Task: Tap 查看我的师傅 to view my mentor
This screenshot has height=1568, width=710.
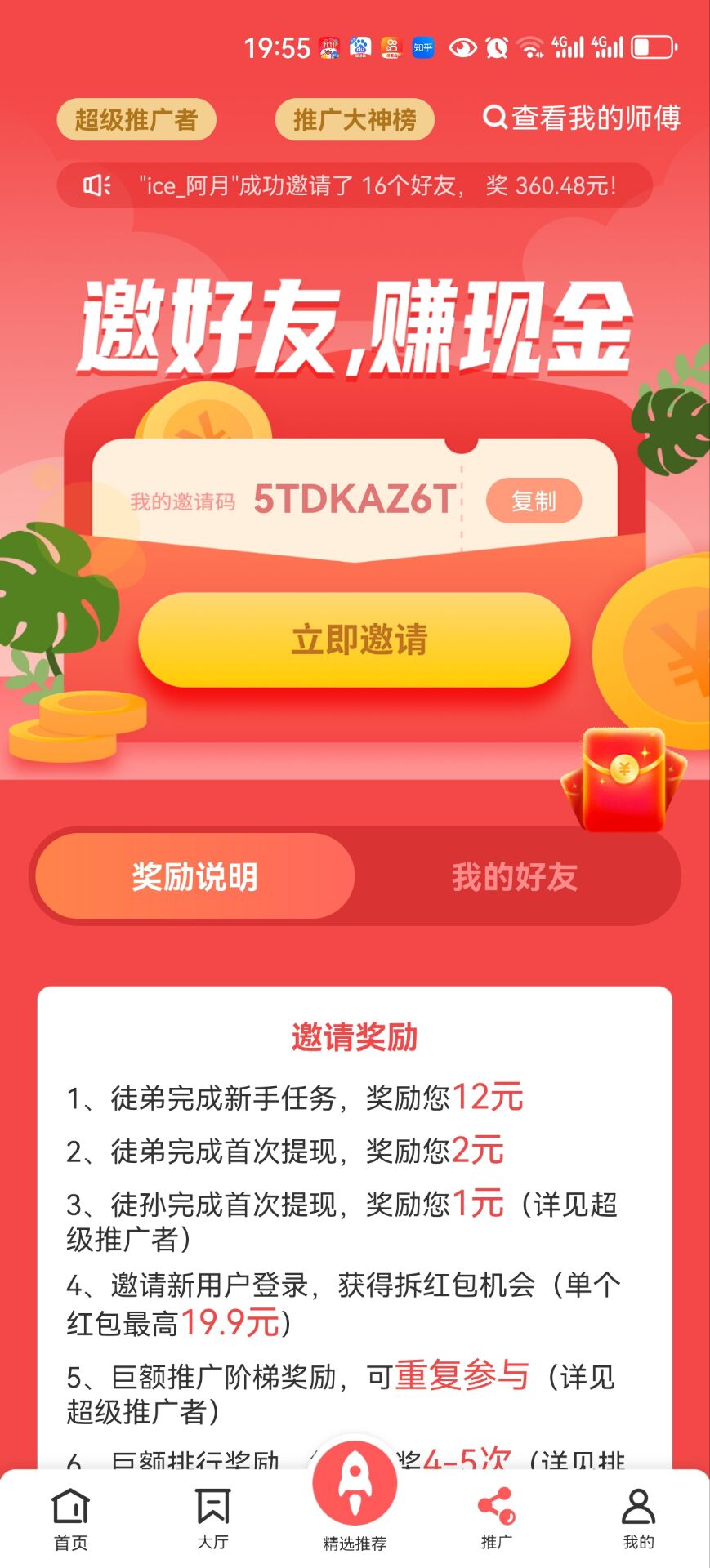Action: [x=582, y=118]
